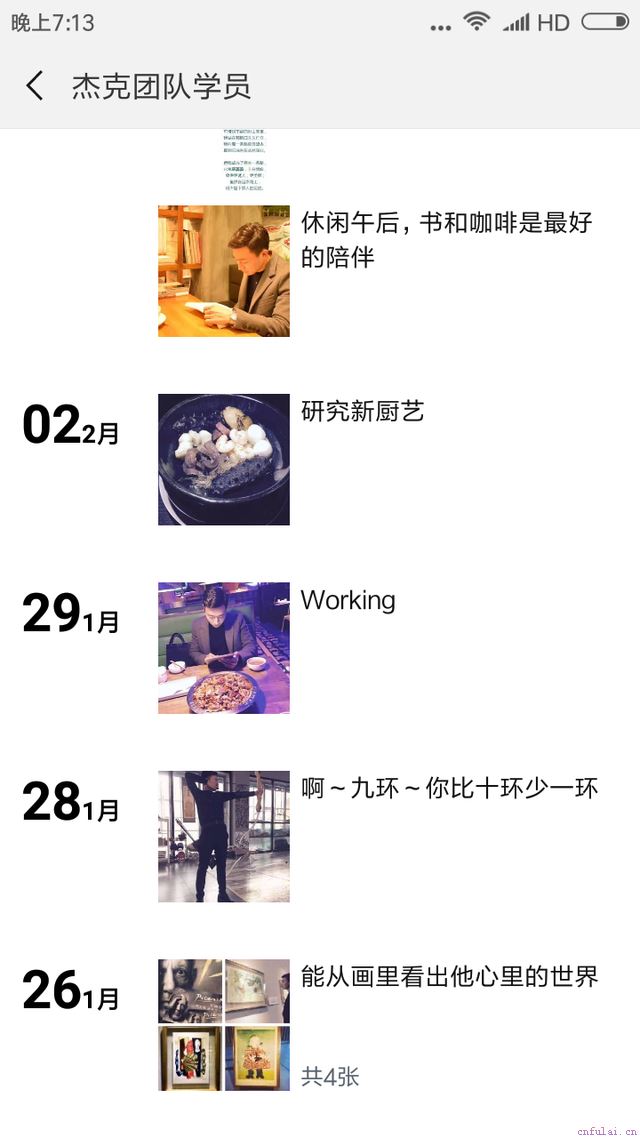Open the post about 书和咖啡

tap(224, 271)
